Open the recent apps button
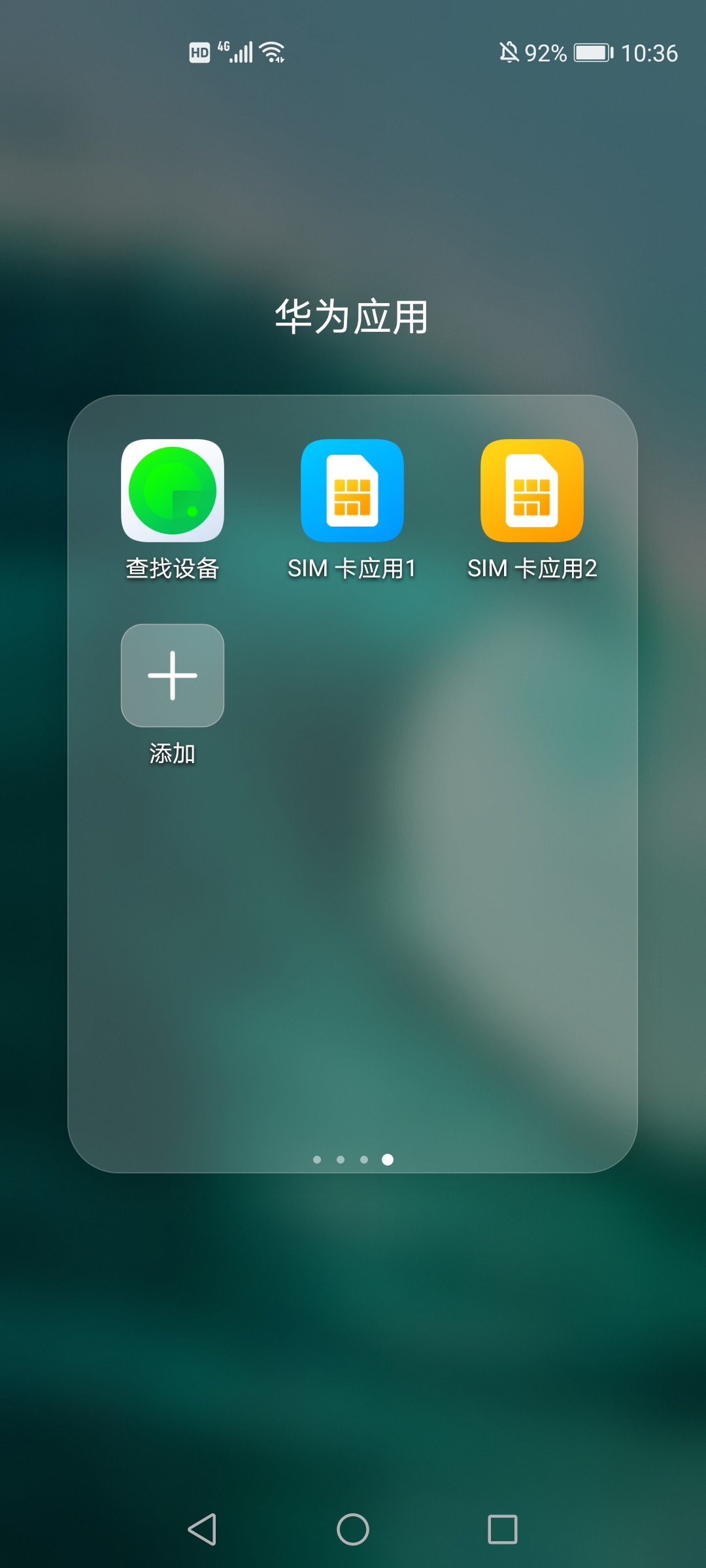Screen dimensions: 706x1568 pyautogui.click(x=503, y=1529)
